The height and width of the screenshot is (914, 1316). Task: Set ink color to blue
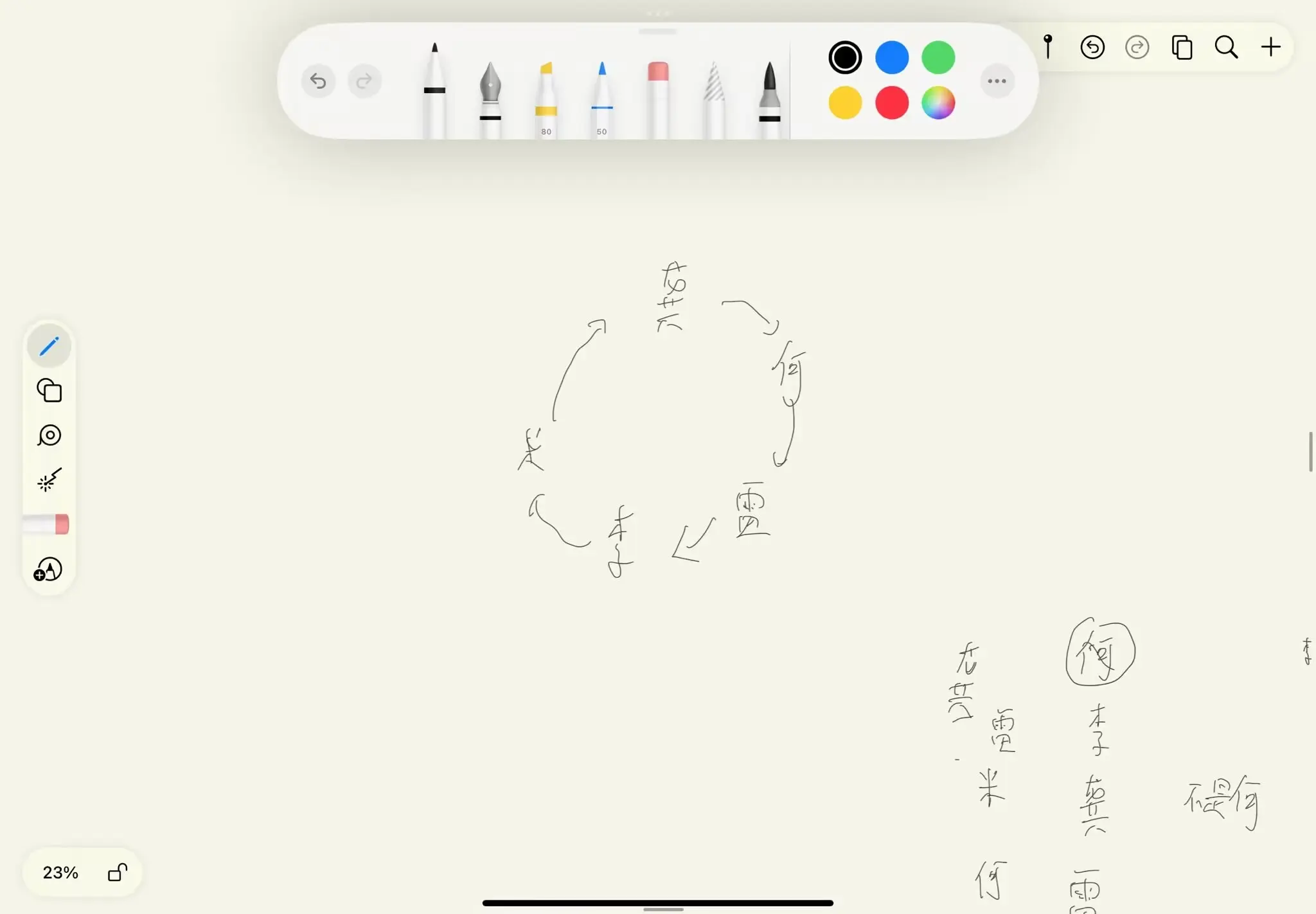[892, 58]
